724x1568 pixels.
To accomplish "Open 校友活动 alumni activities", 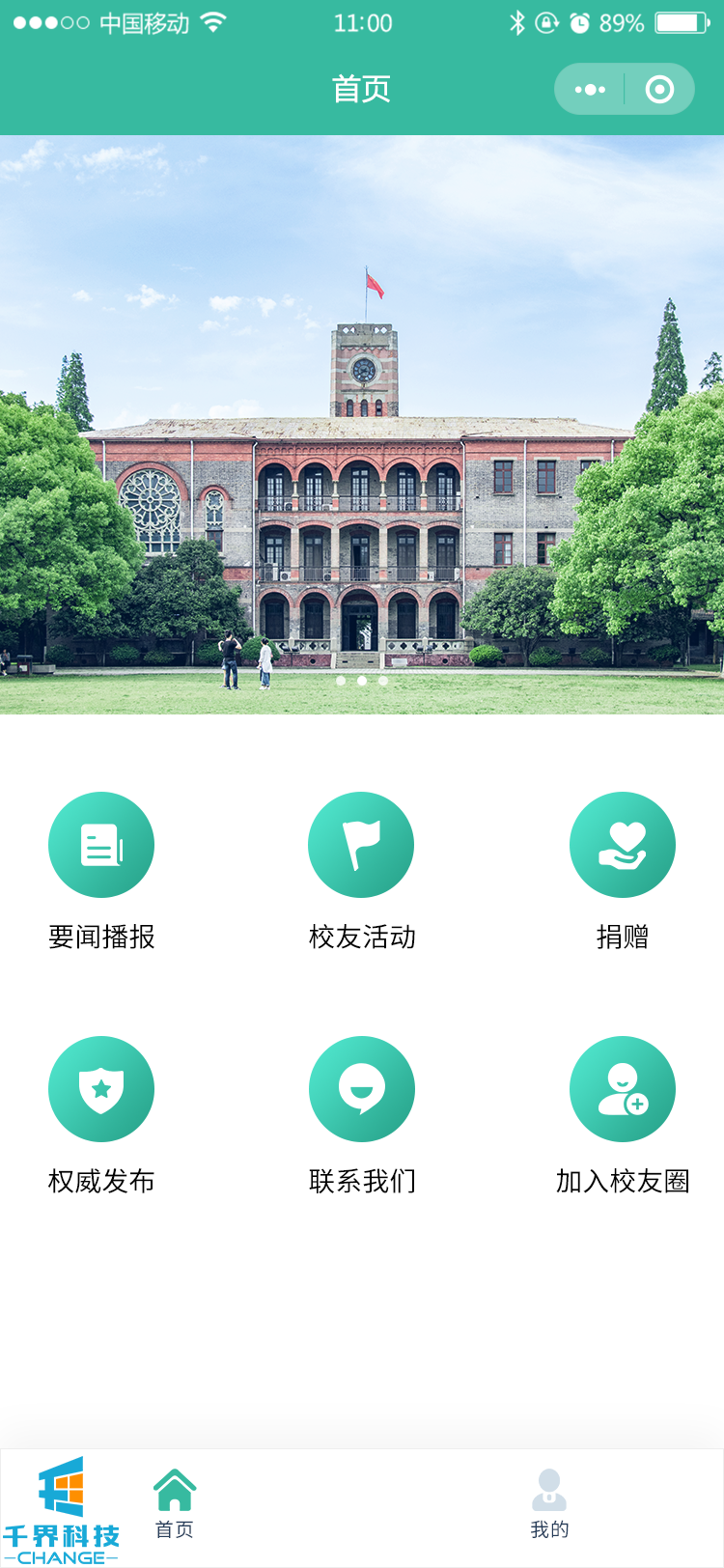I will [x=361, y=846].
